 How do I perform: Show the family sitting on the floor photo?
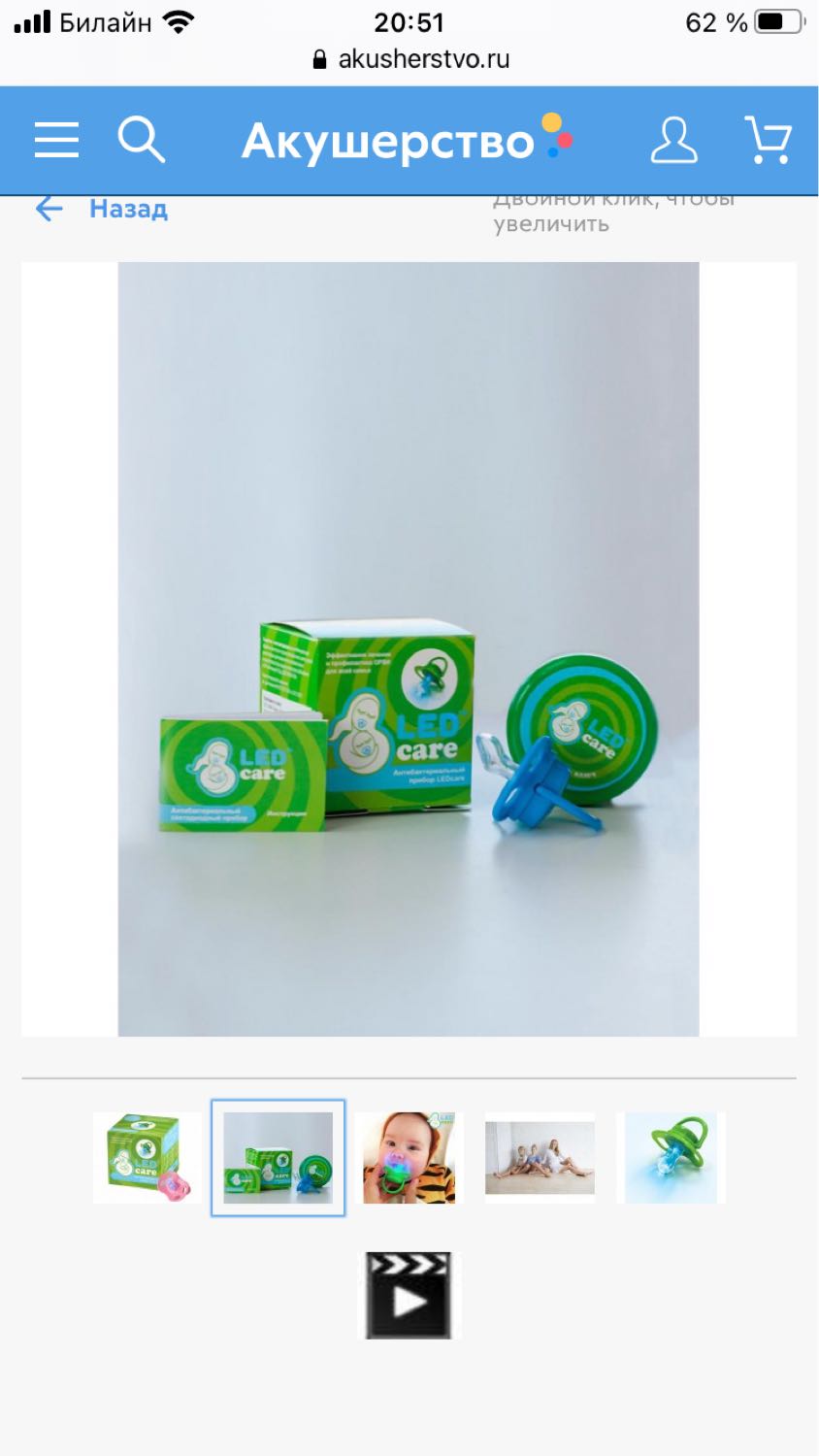tap(540, 1158)
